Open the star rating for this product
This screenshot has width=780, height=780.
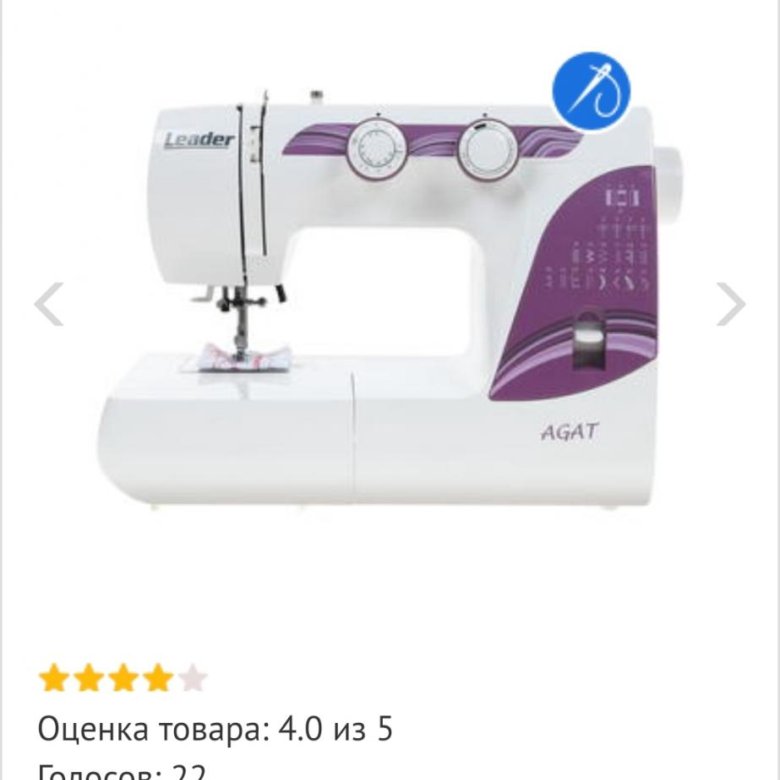point(122,679)
